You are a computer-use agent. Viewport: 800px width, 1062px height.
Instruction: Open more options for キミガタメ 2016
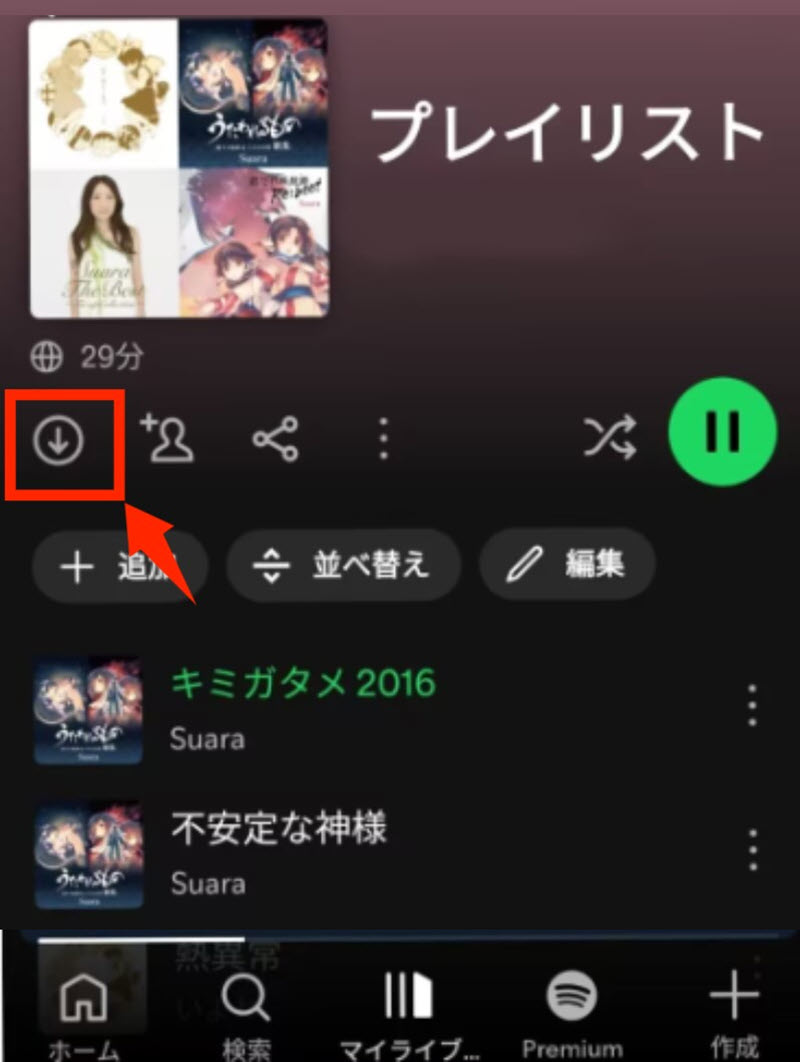(x=752, y=706)
